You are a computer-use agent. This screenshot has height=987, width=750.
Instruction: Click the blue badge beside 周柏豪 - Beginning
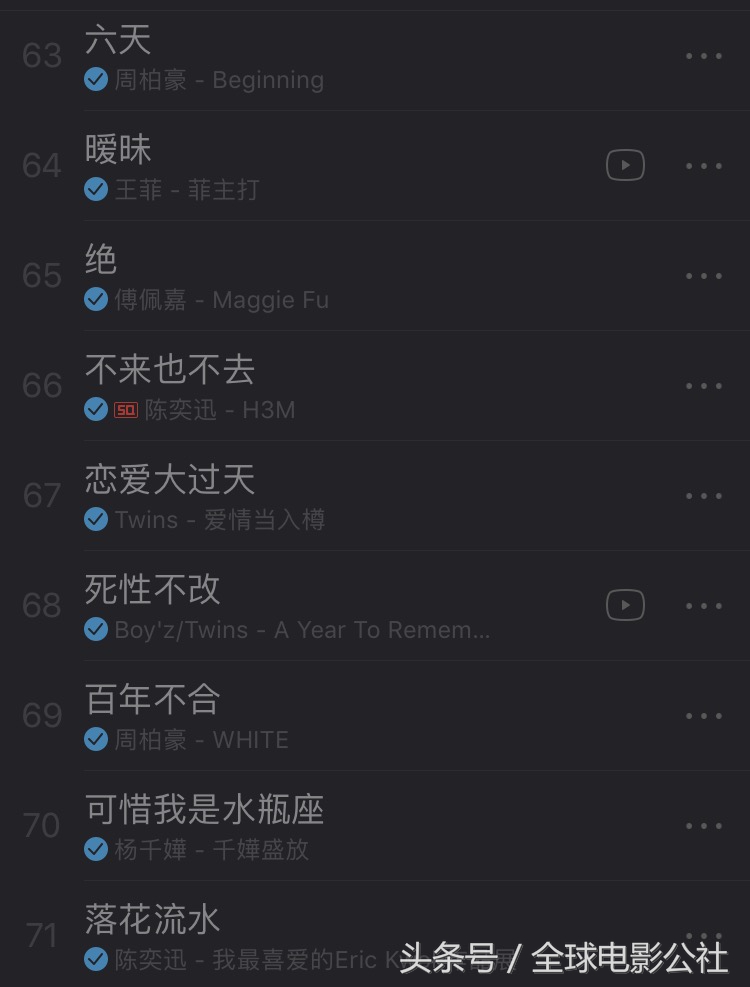(96, 80)
